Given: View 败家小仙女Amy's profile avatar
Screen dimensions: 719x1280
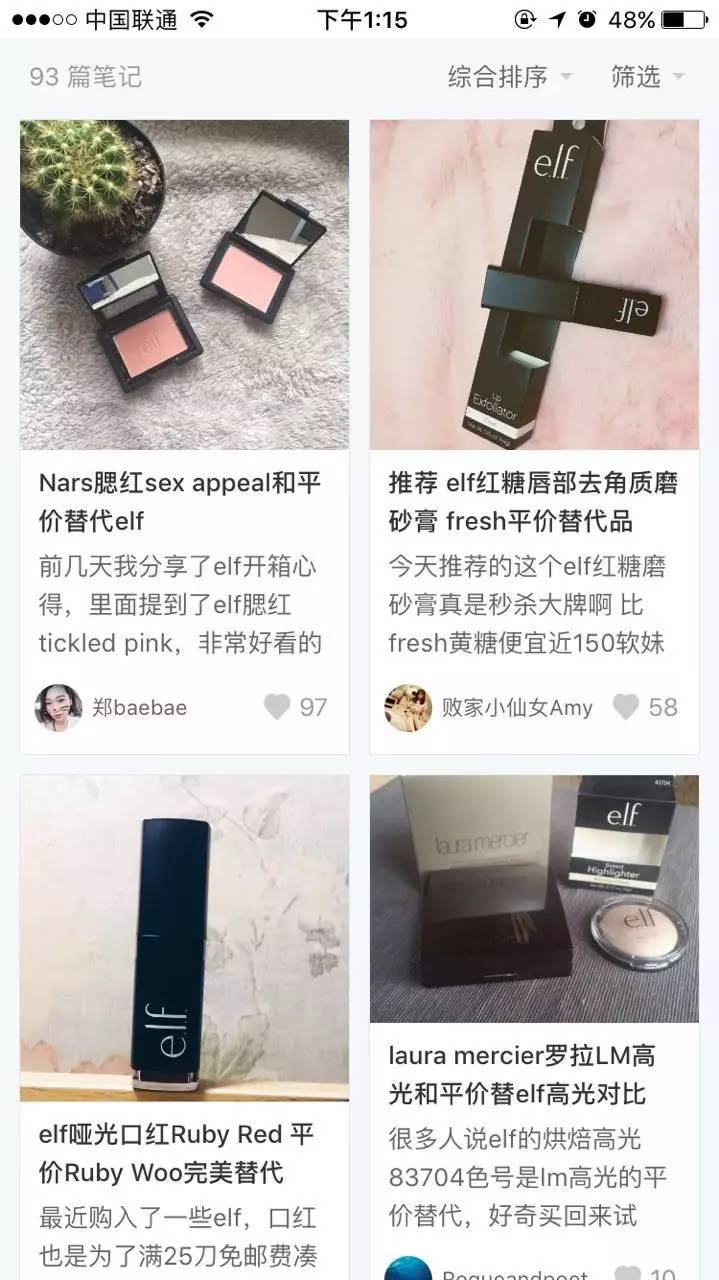Looking at the screenshot, I should click(408, 707).
